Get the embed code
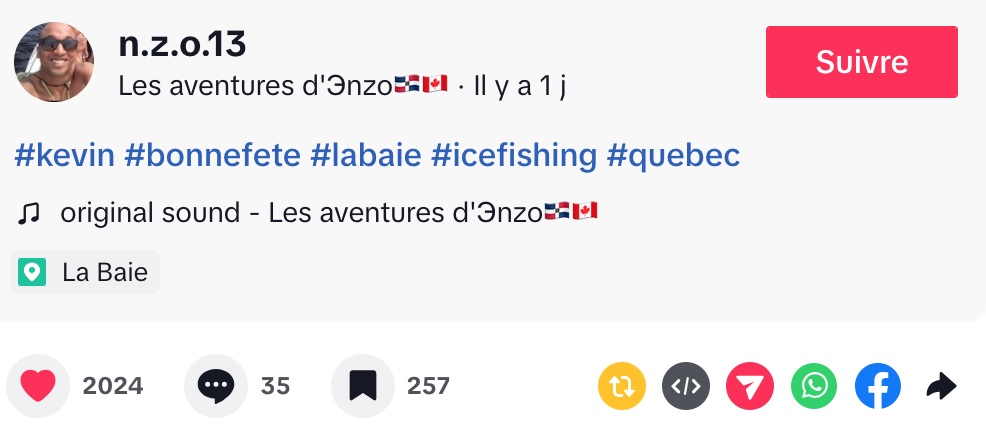The height and width of the screenshot is (442, 986). click(x=686, y=386)
